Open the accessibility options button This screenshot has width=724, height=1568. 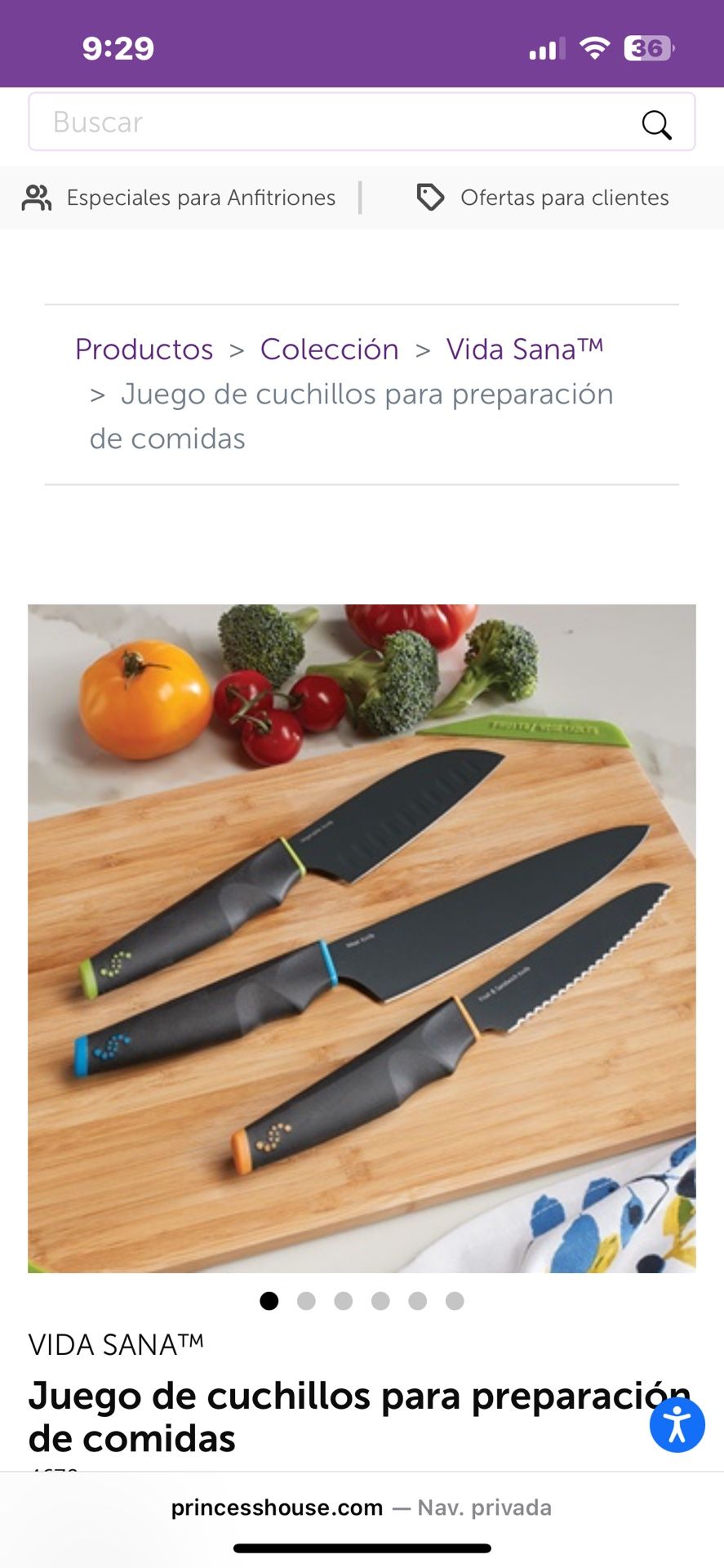[x=677, y=1425]
